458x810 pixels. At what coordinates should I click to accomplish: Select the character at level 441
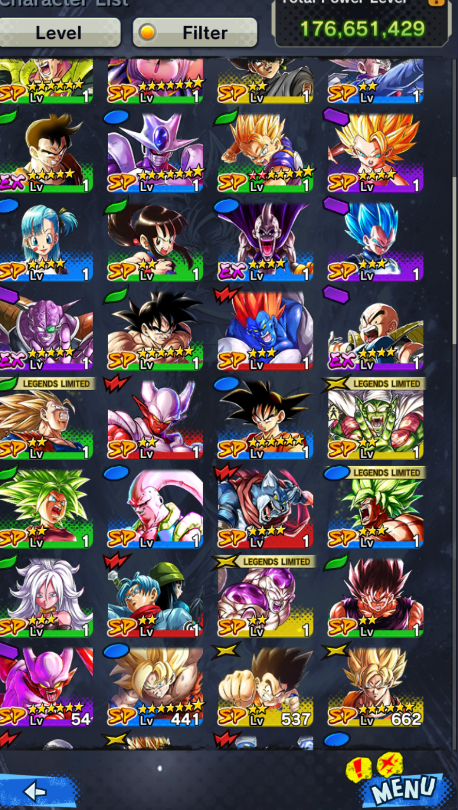(x=155, y=687)
